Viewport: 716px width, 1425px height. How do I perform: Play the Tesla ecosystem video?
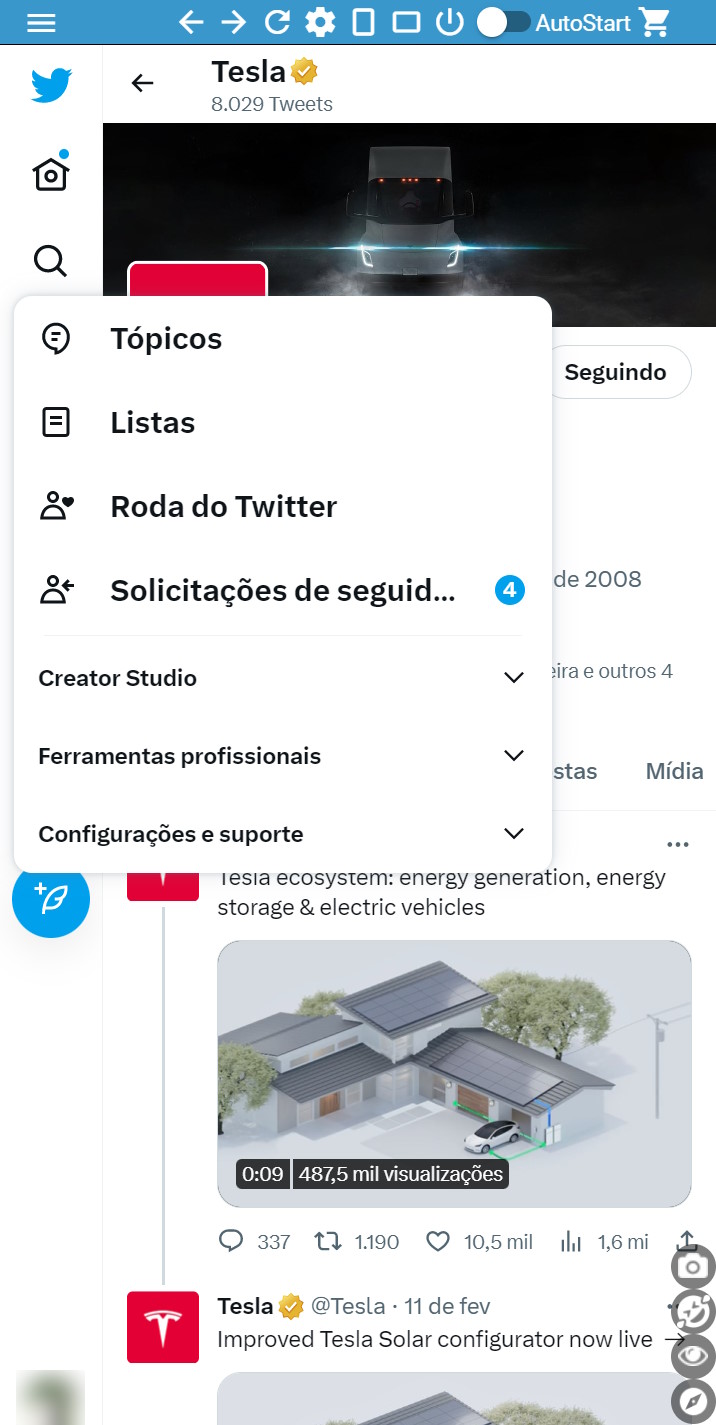454,1073
